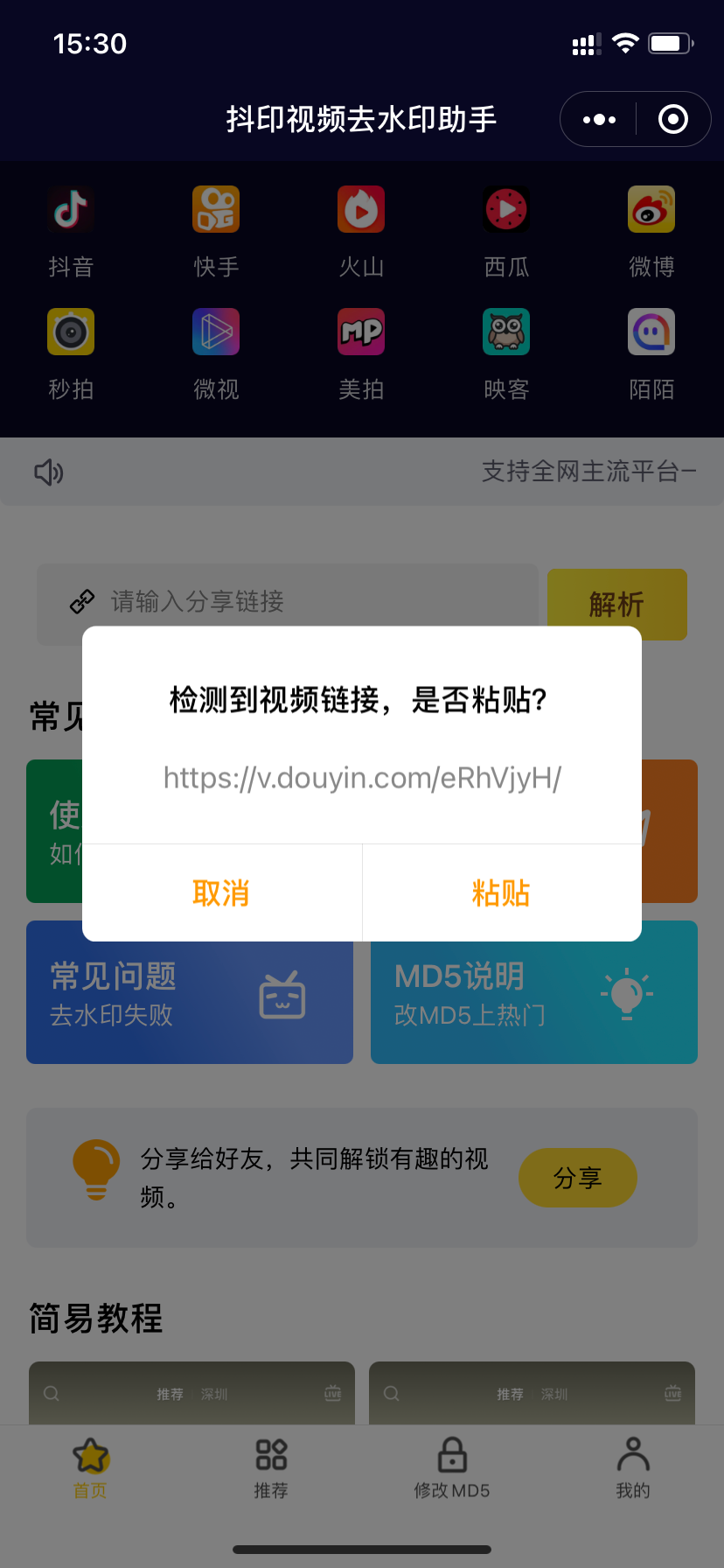The height and width of the screenshot is (1568, 724).
Task: Open the mini program more menu
Action: click(599, 120)
